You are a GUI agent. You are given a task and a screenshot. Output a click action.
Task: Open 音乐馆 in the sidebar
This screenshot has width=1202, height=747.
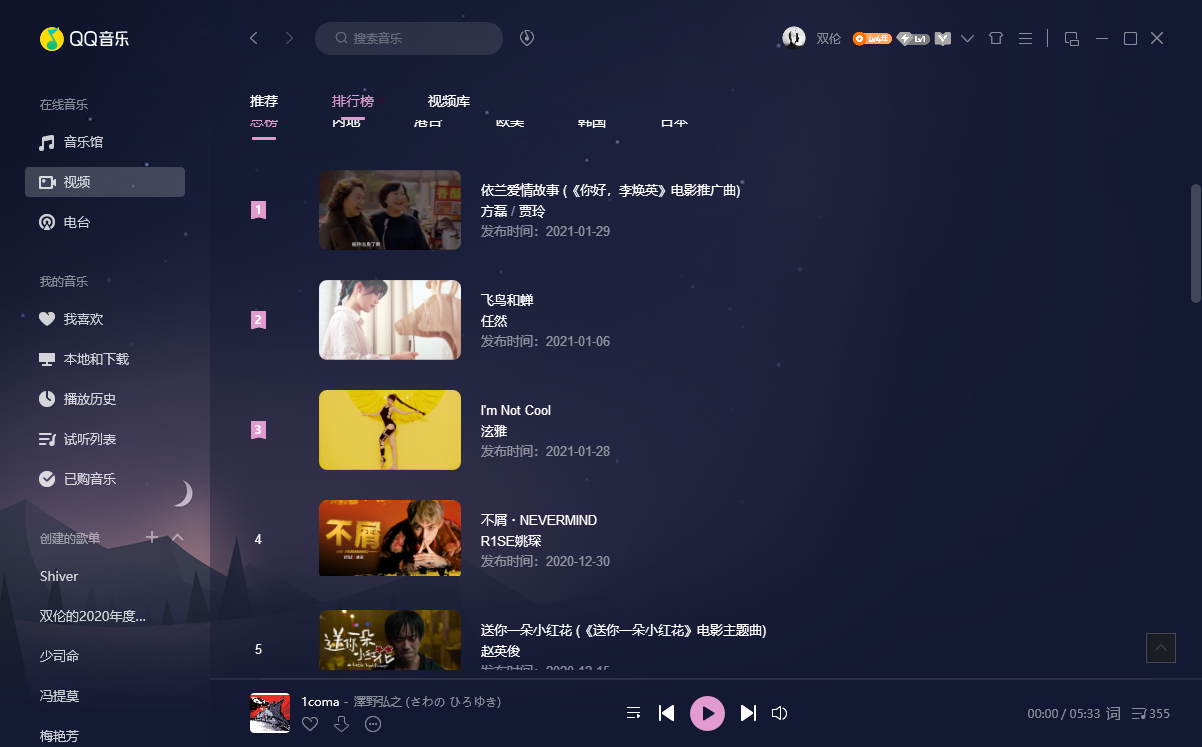83,142
